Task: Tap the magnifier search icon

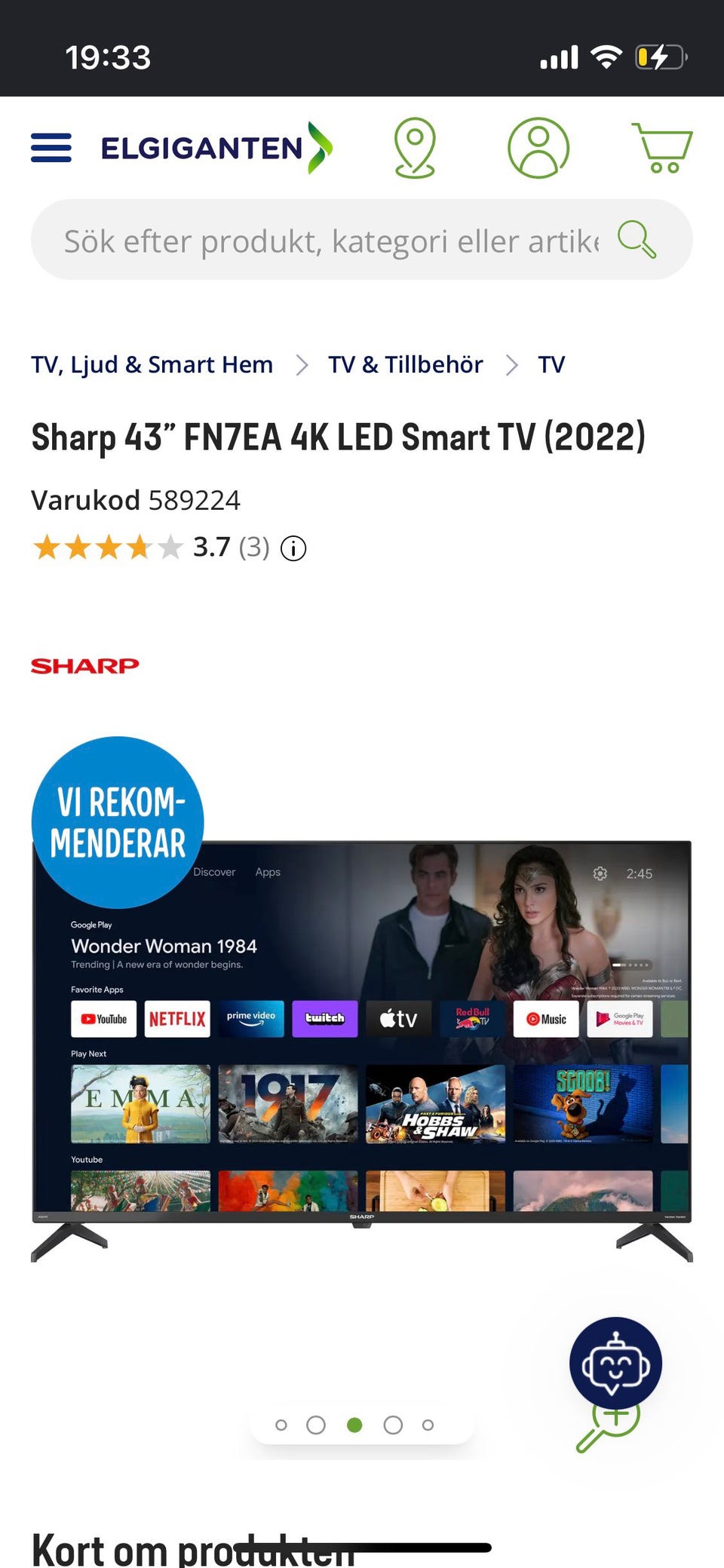Action: point(637,240)
